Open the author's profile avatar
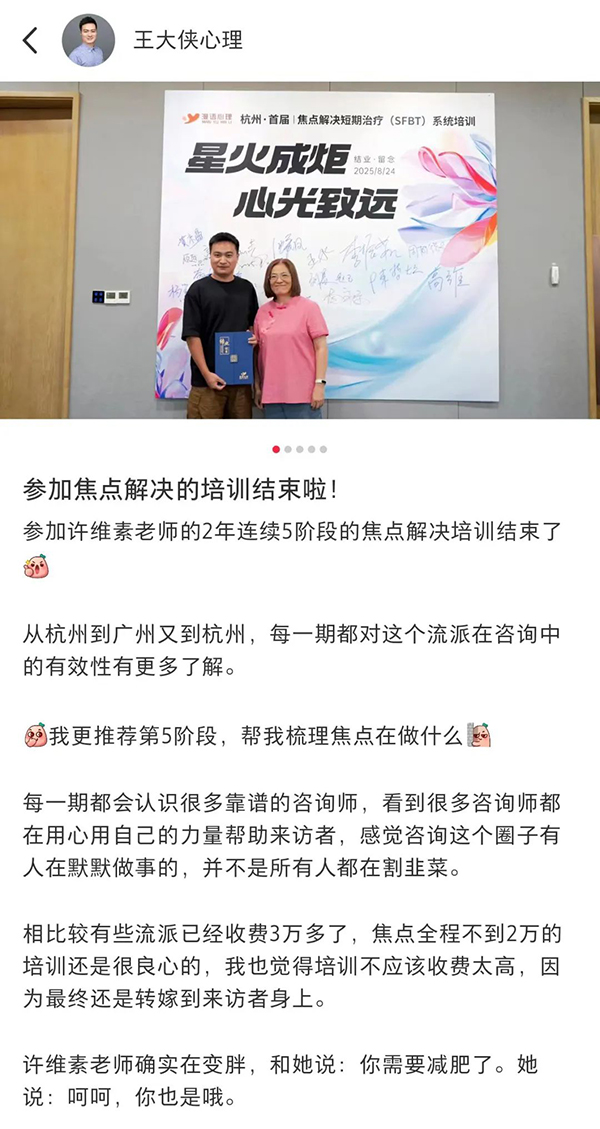 click(x=88, y=41)
